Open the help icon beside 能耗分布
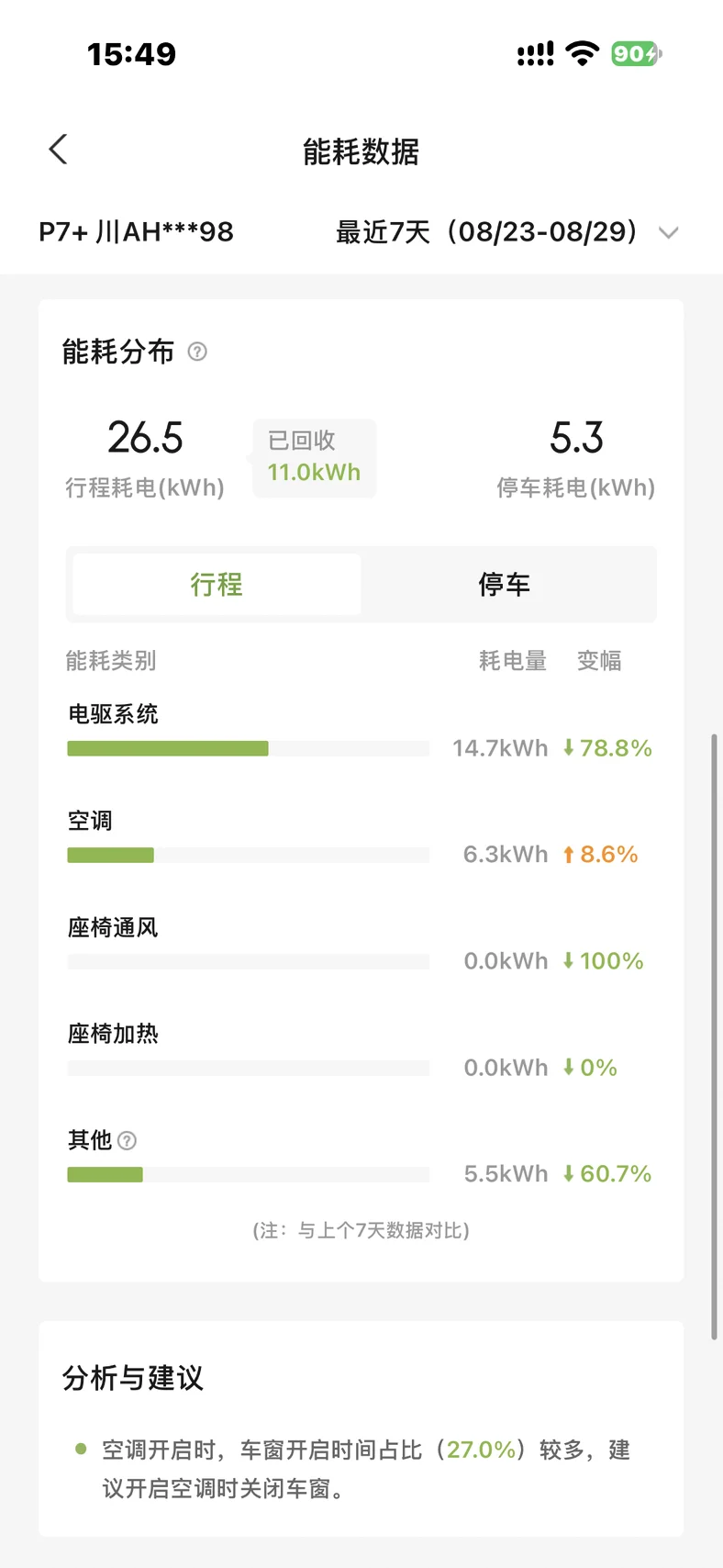Screen dimensions: 723x1568 coord(197,352)
